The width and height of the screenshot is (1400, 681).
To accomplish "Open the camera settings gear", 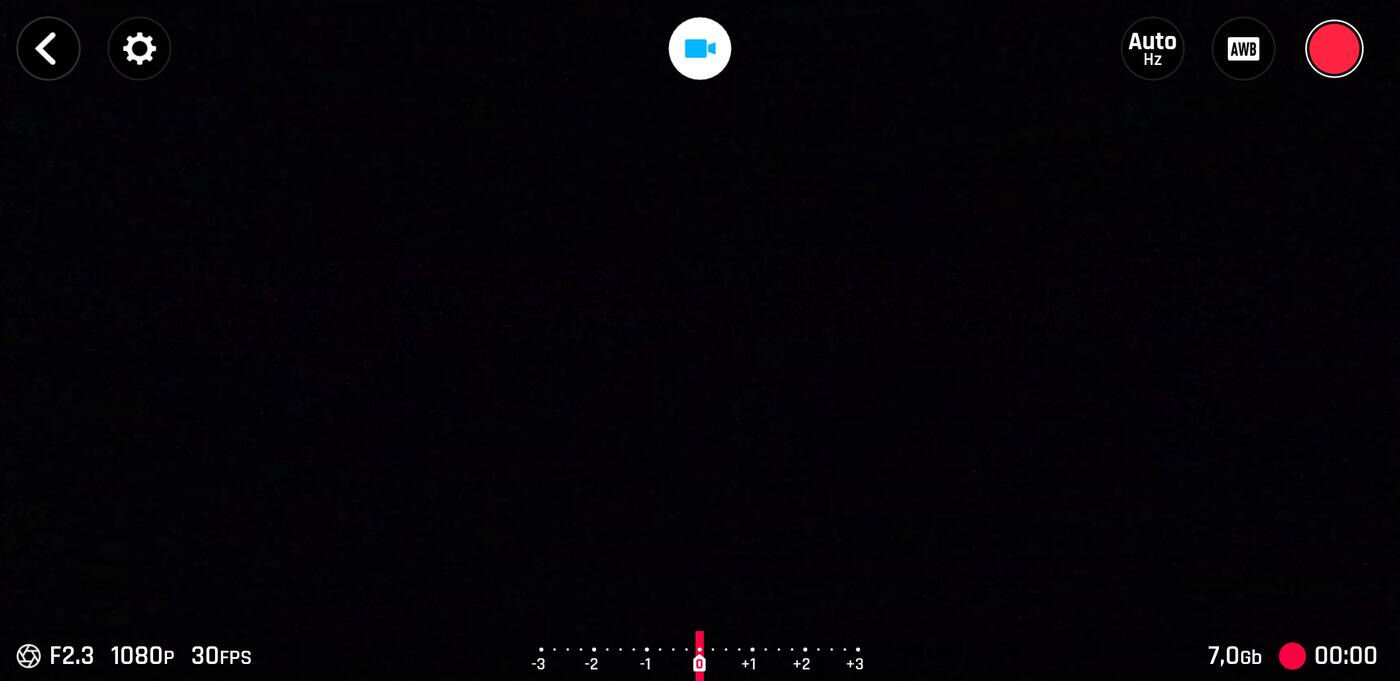I will click(139, 49).
